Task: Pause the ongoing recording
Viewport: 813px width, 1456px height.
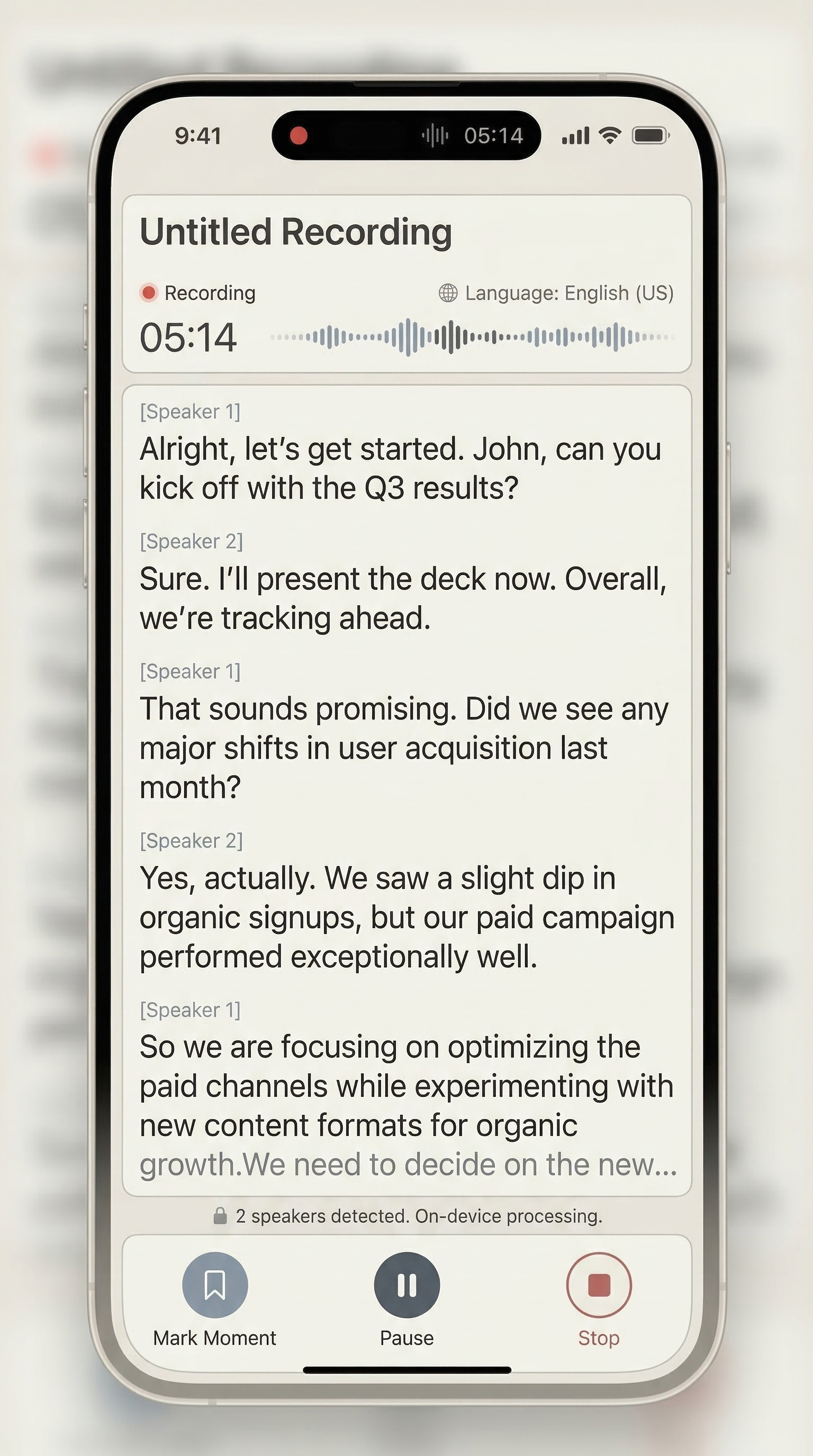Action: (x=406, y=1284)
